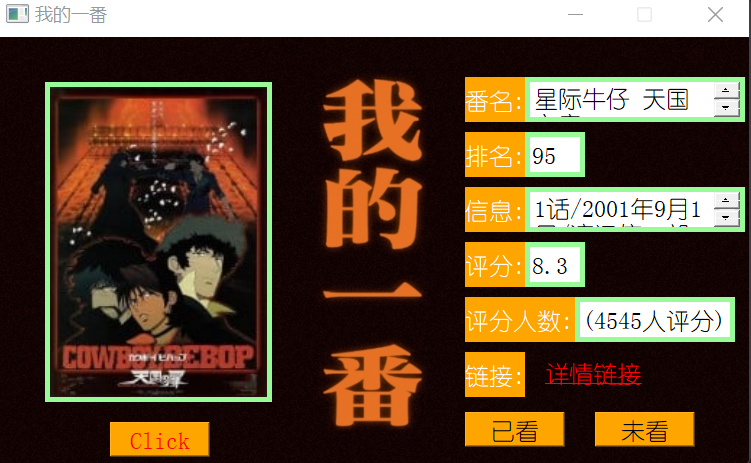Select the 评分人数 field
751x463 pixels.
click(654, 321)
